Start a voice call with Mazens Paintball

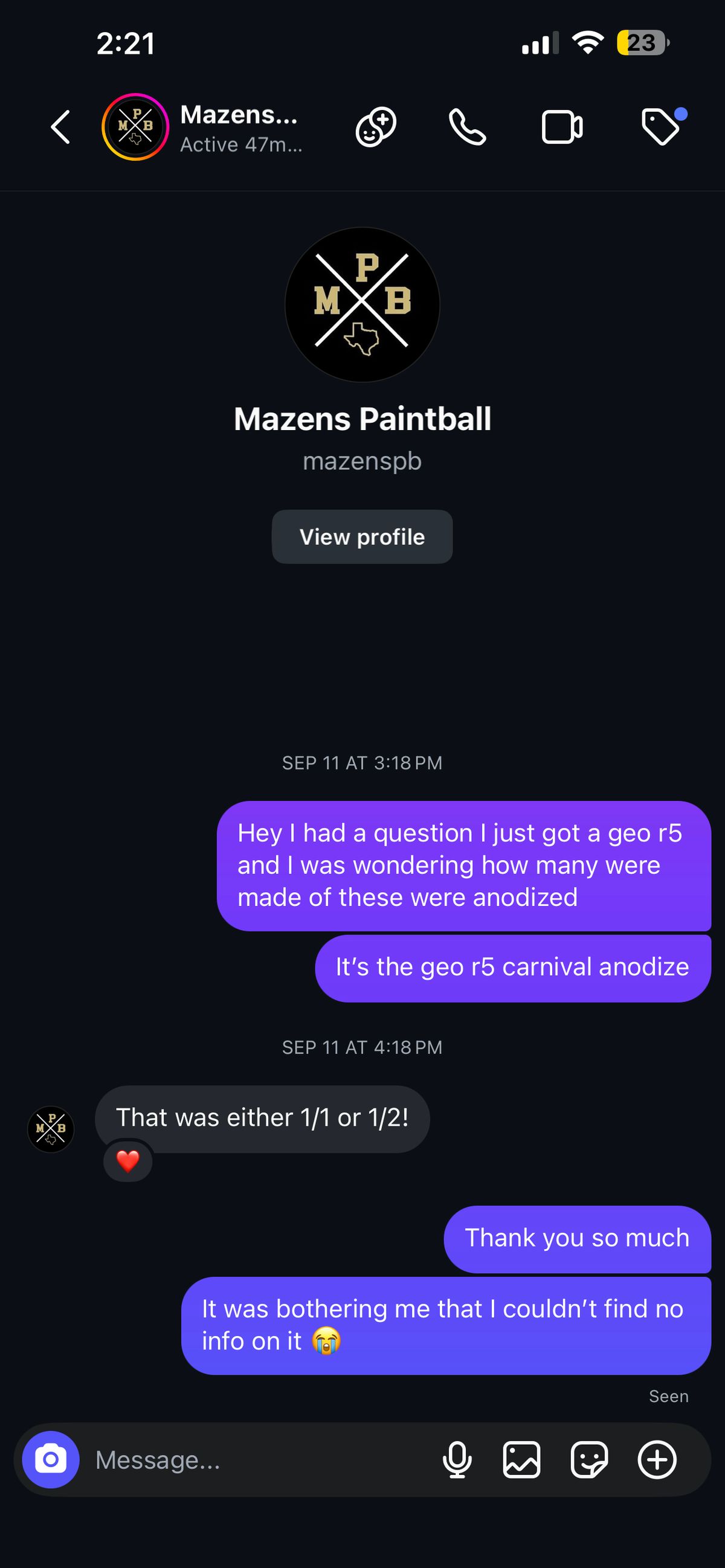[467, 127]
